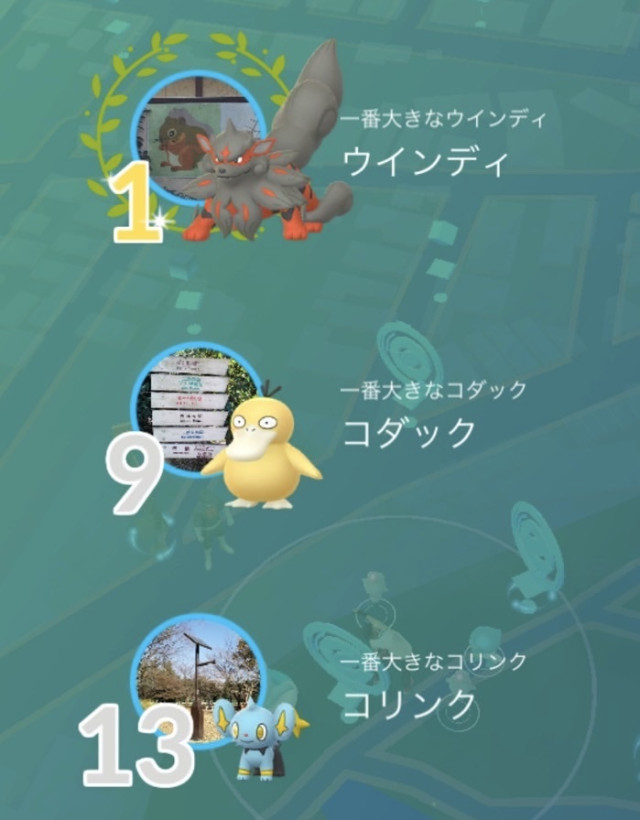The height and width of the screenshot is (820, 640).
Task: Open the コリンク showcase entry
Action: click(408, 704)
